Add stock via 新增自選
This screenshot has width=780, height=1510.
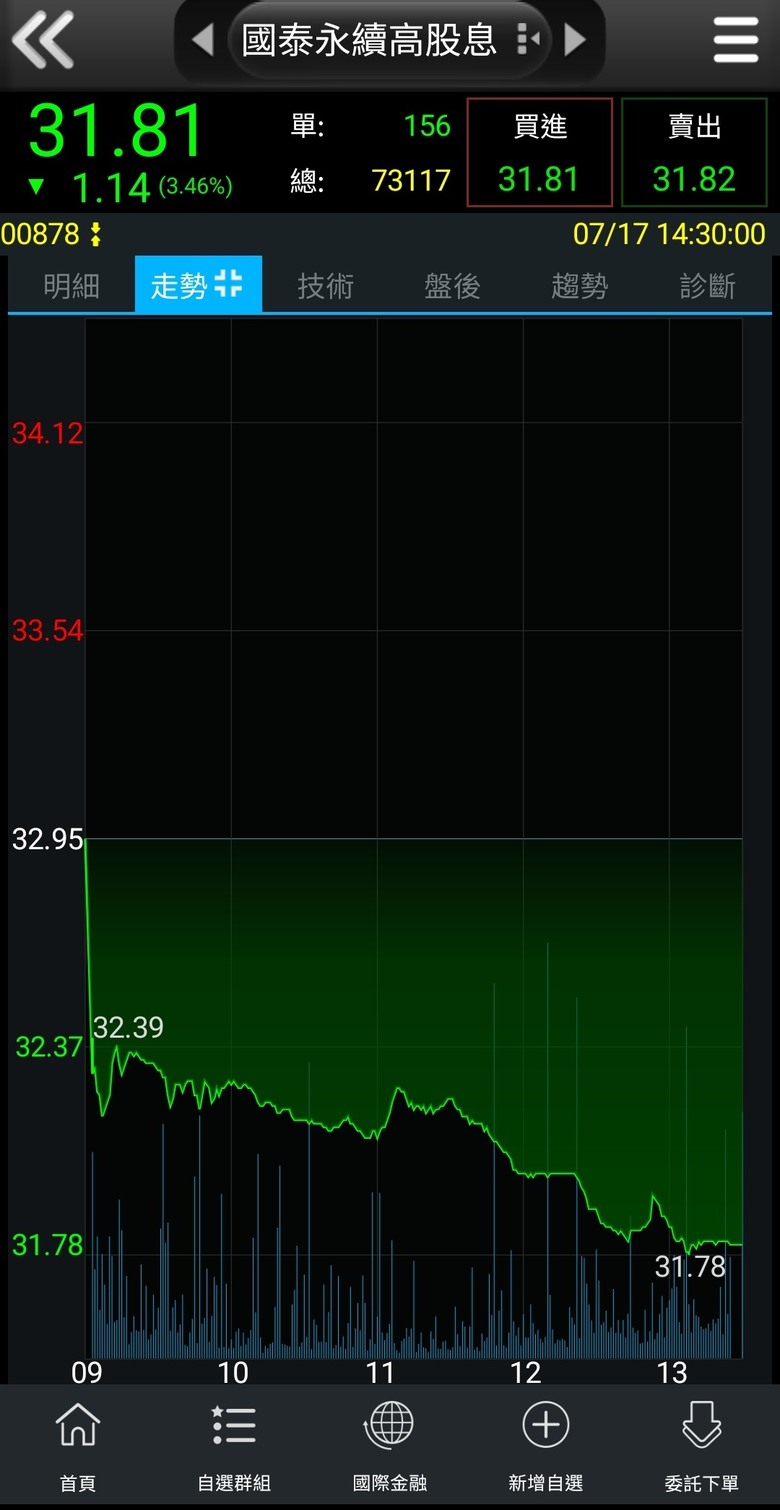click(x=546, y=1447)
